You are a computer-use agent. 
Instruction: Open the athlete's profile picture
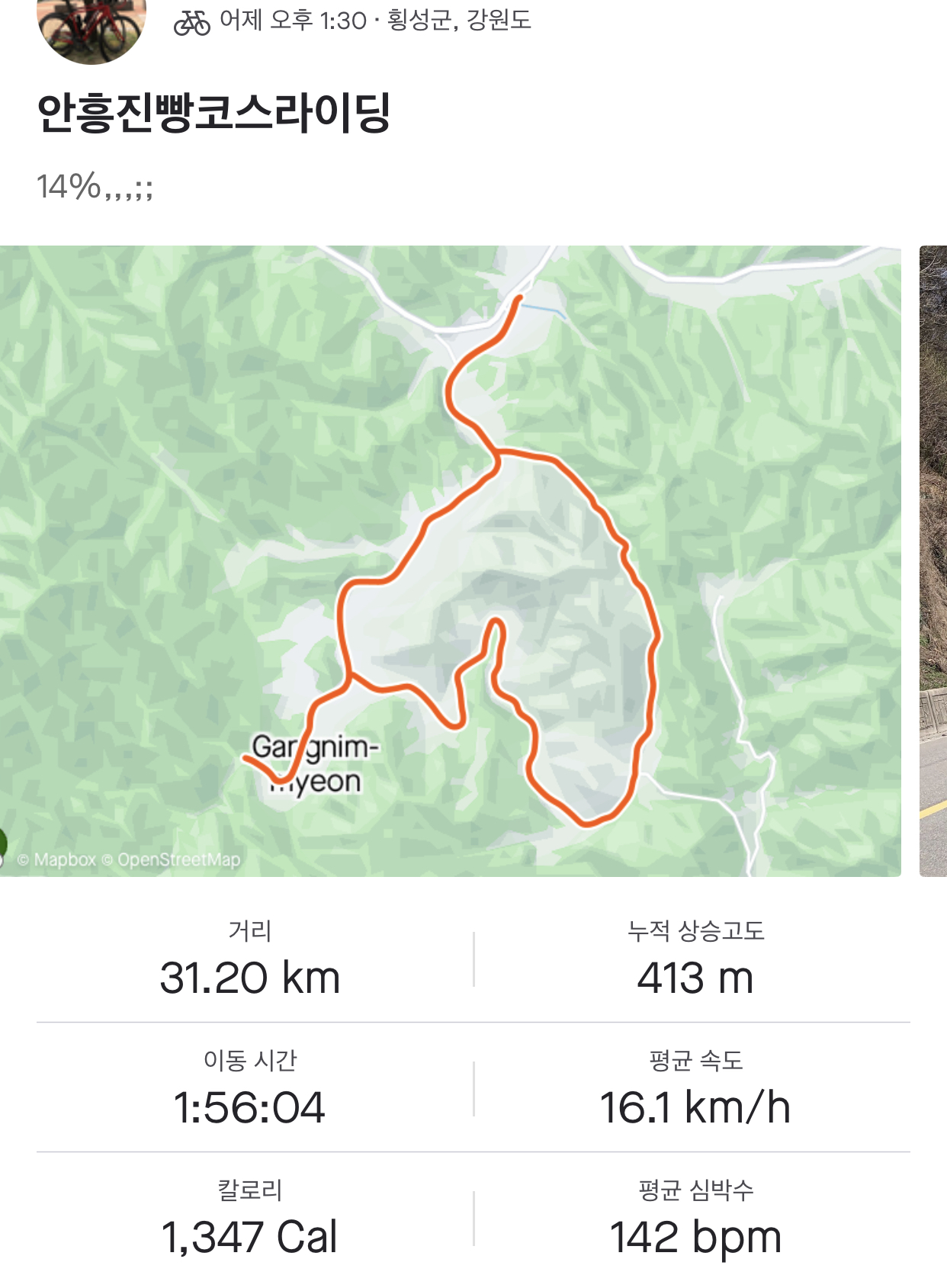click(x=91, y=27)
